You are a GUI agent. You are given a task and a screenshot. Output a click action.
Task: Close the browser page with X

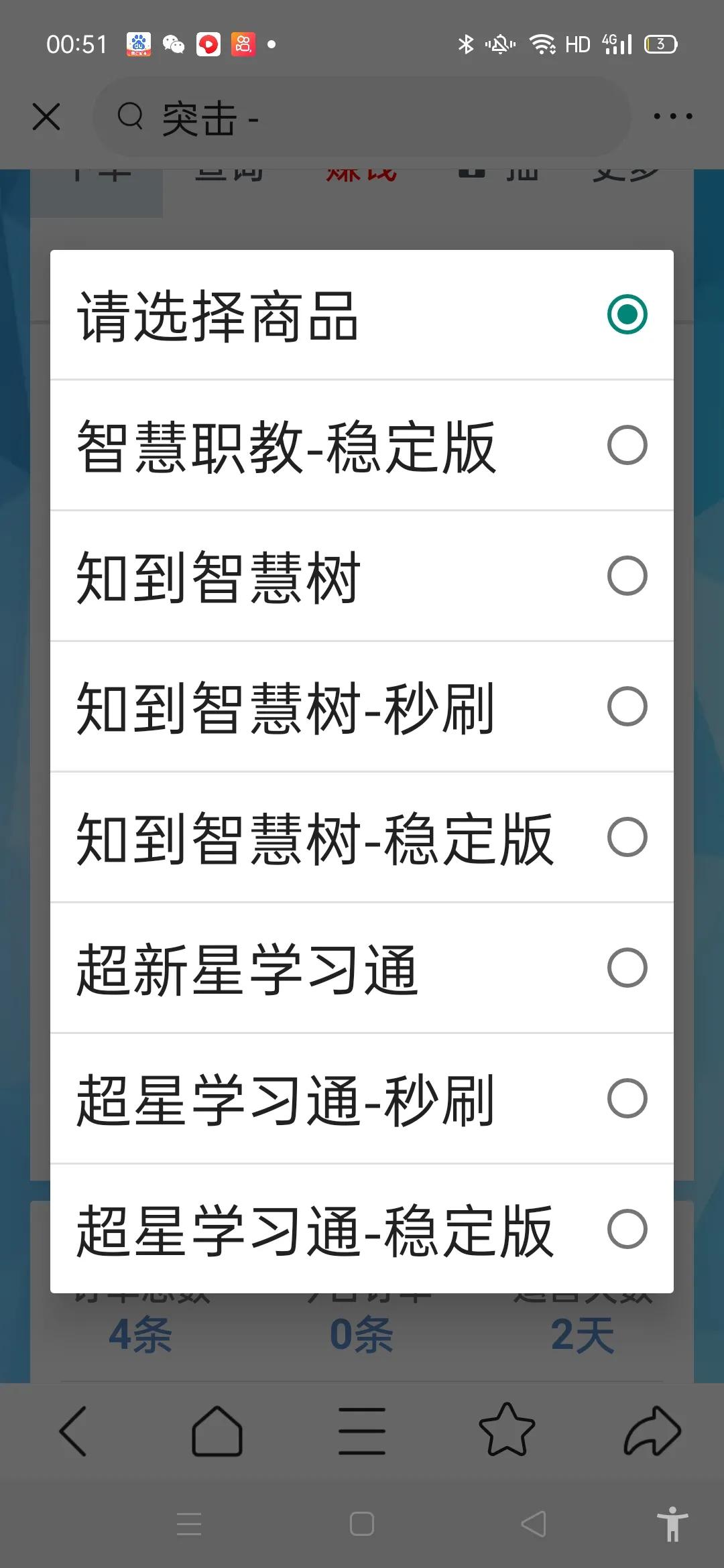pyautogui.click(x=46, y=117)
